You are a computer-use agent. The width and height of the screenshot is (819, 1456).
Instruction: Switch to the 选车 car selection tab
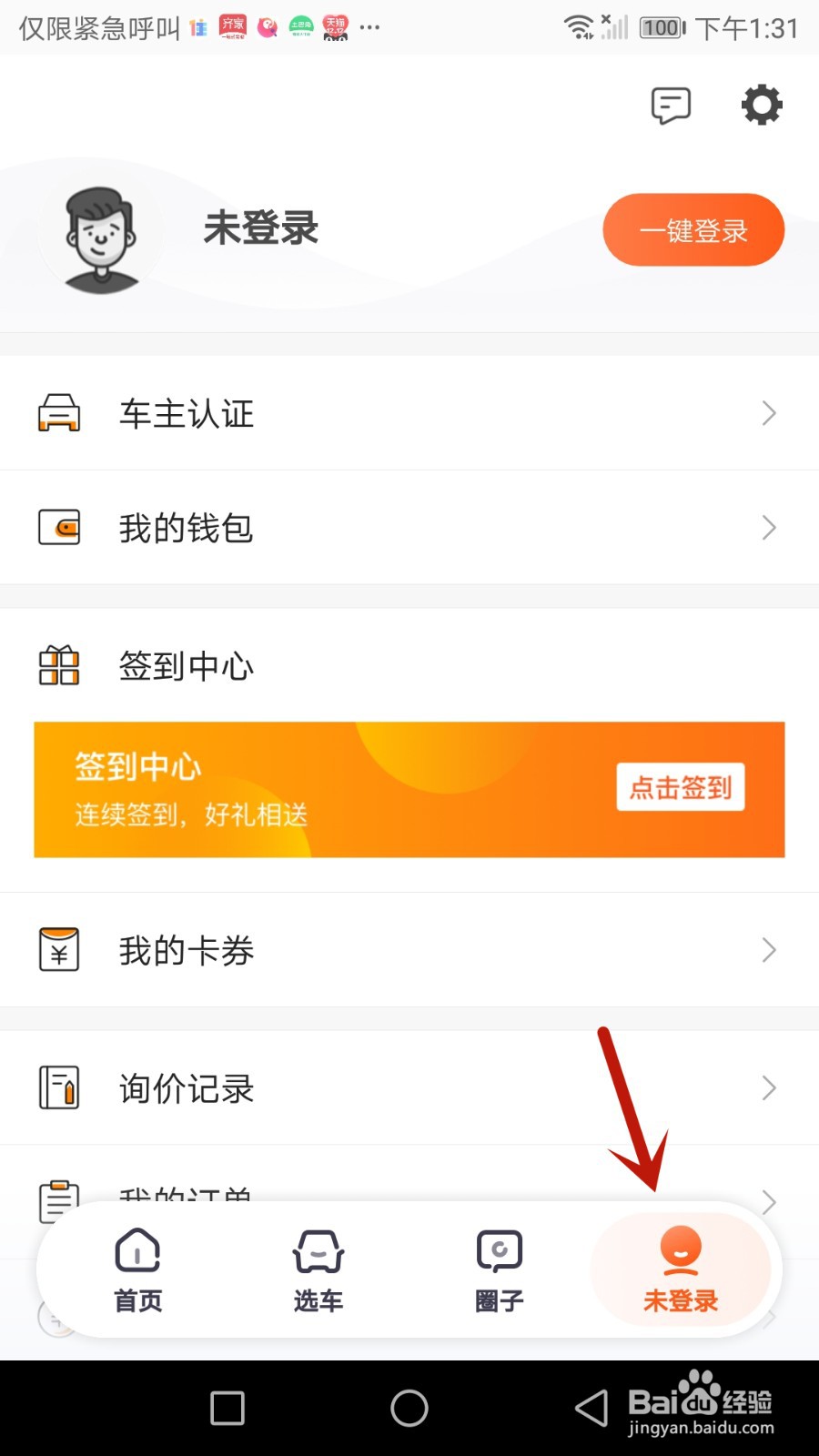318,1269
